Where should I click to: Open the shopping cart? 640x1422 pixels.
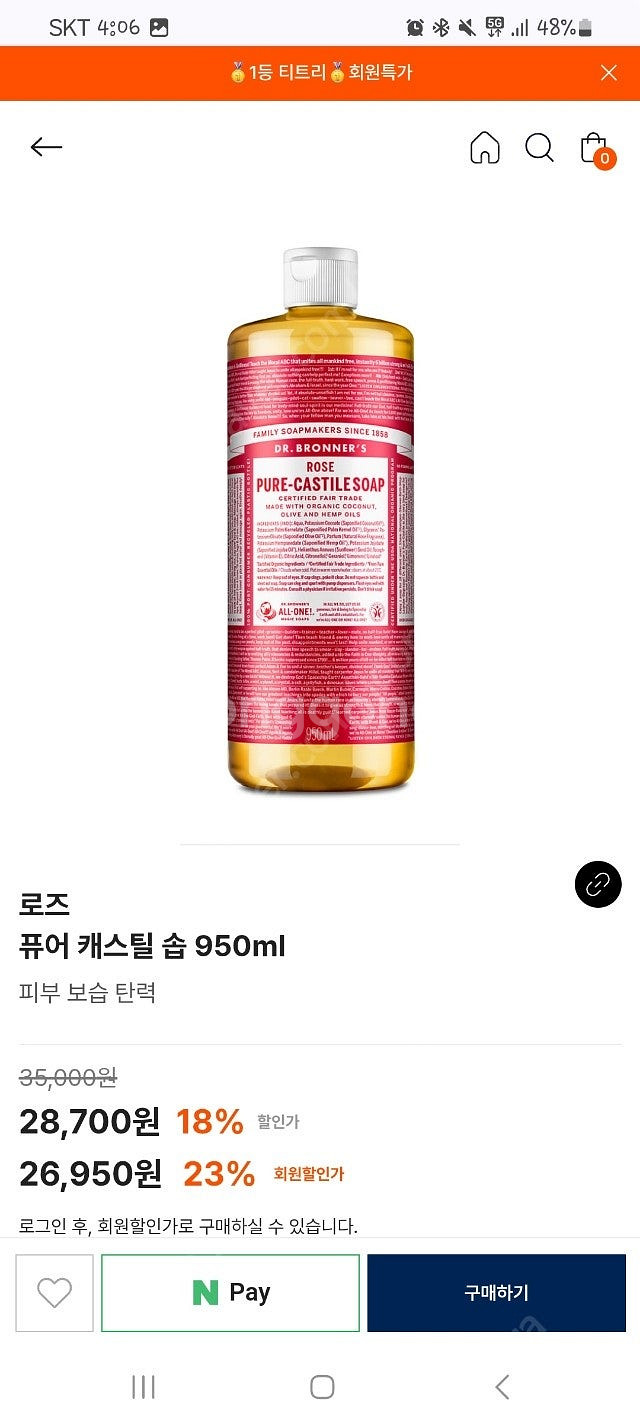point(594,149)
